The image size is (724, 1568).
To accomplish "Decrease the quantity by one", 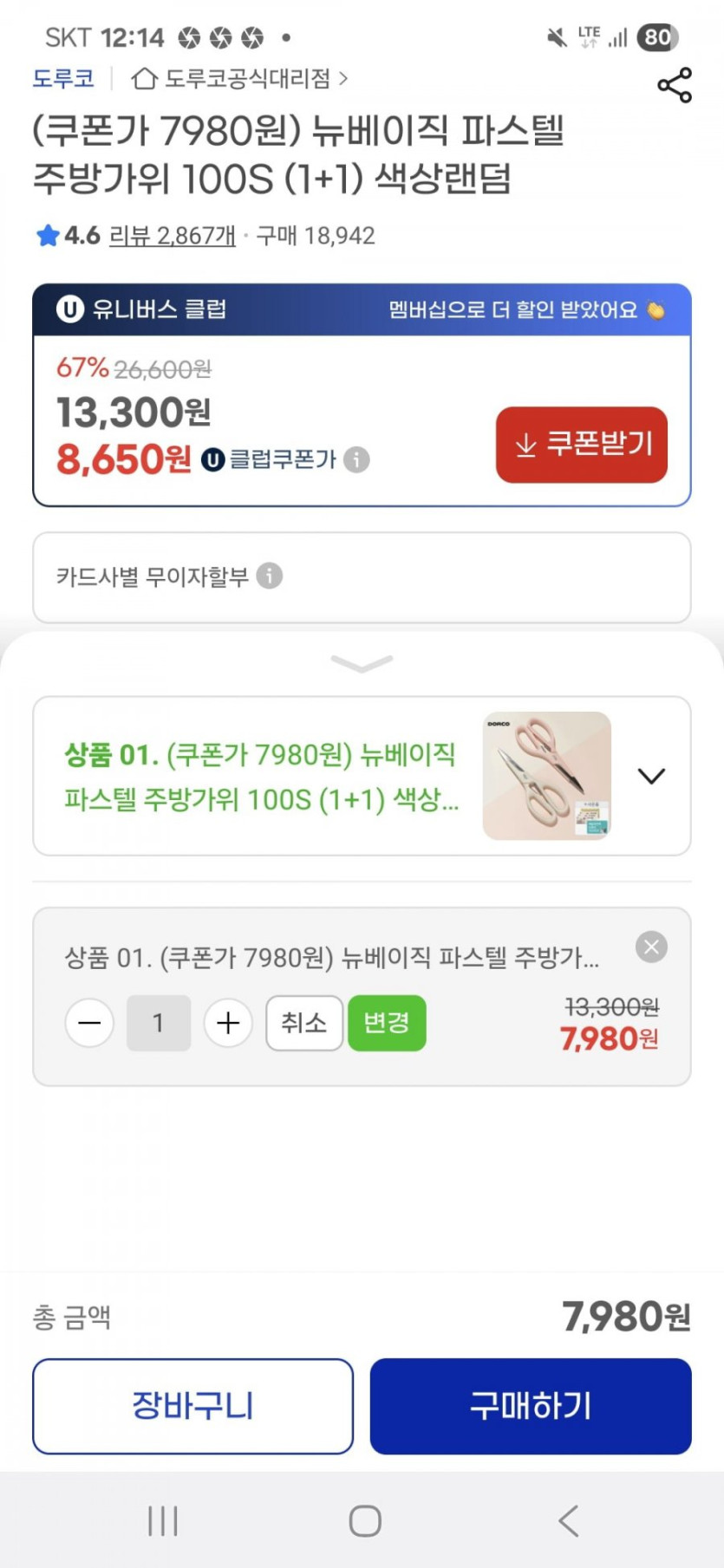I will [89, 1024].
